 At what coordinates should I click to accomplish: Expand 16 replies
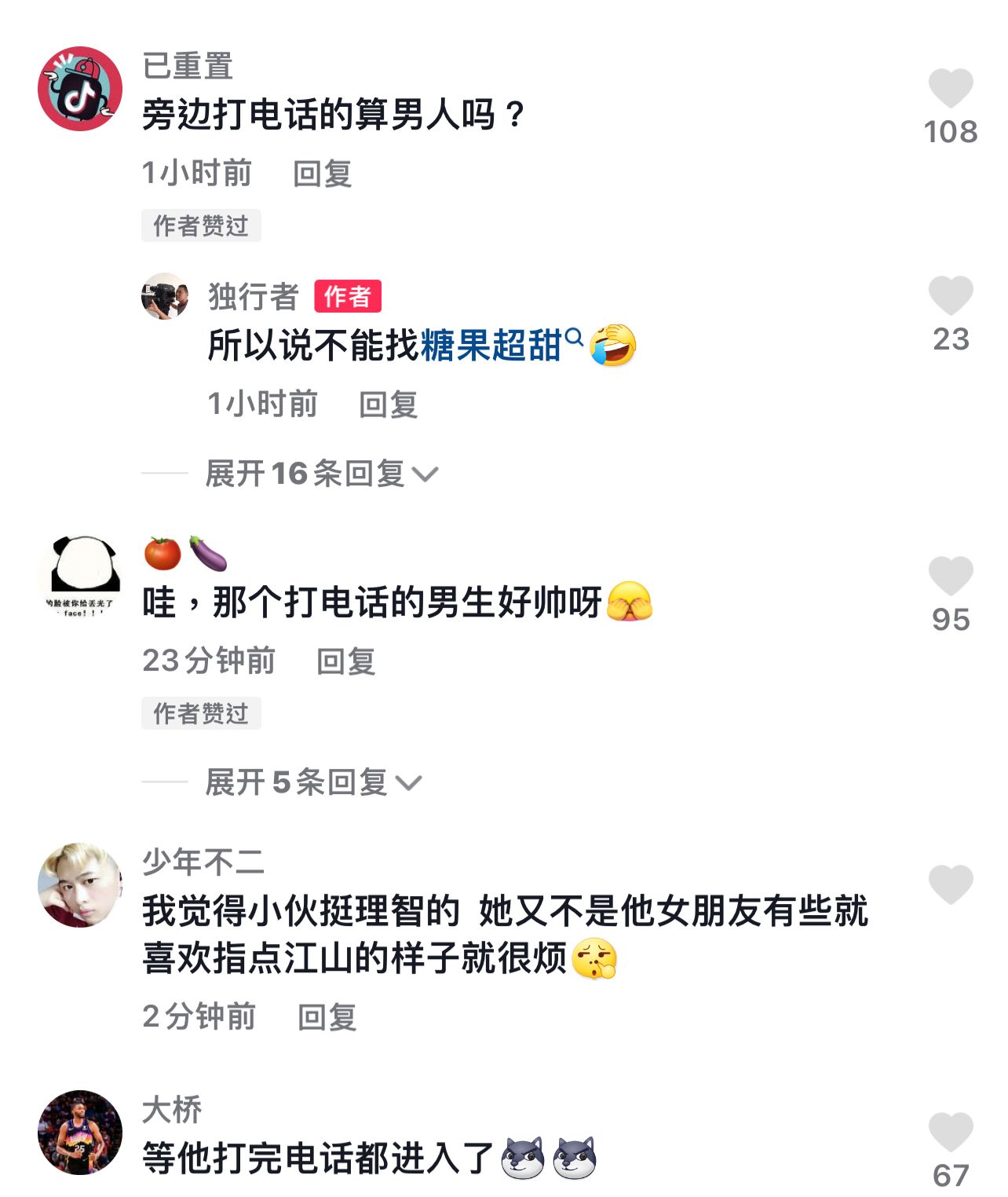pyautogui.click(x=320, y=474)
